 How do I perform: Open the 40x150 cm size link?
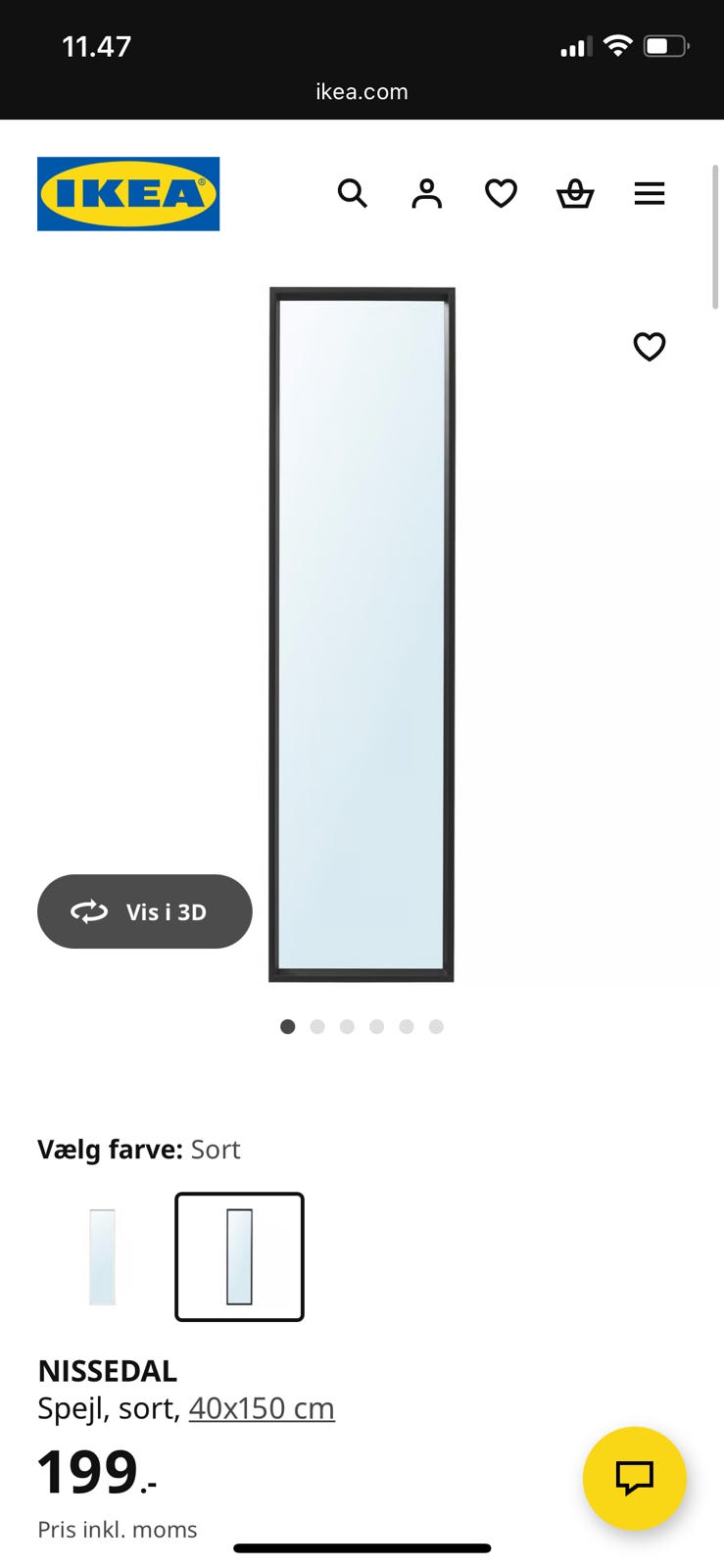tap(262, 1407)
